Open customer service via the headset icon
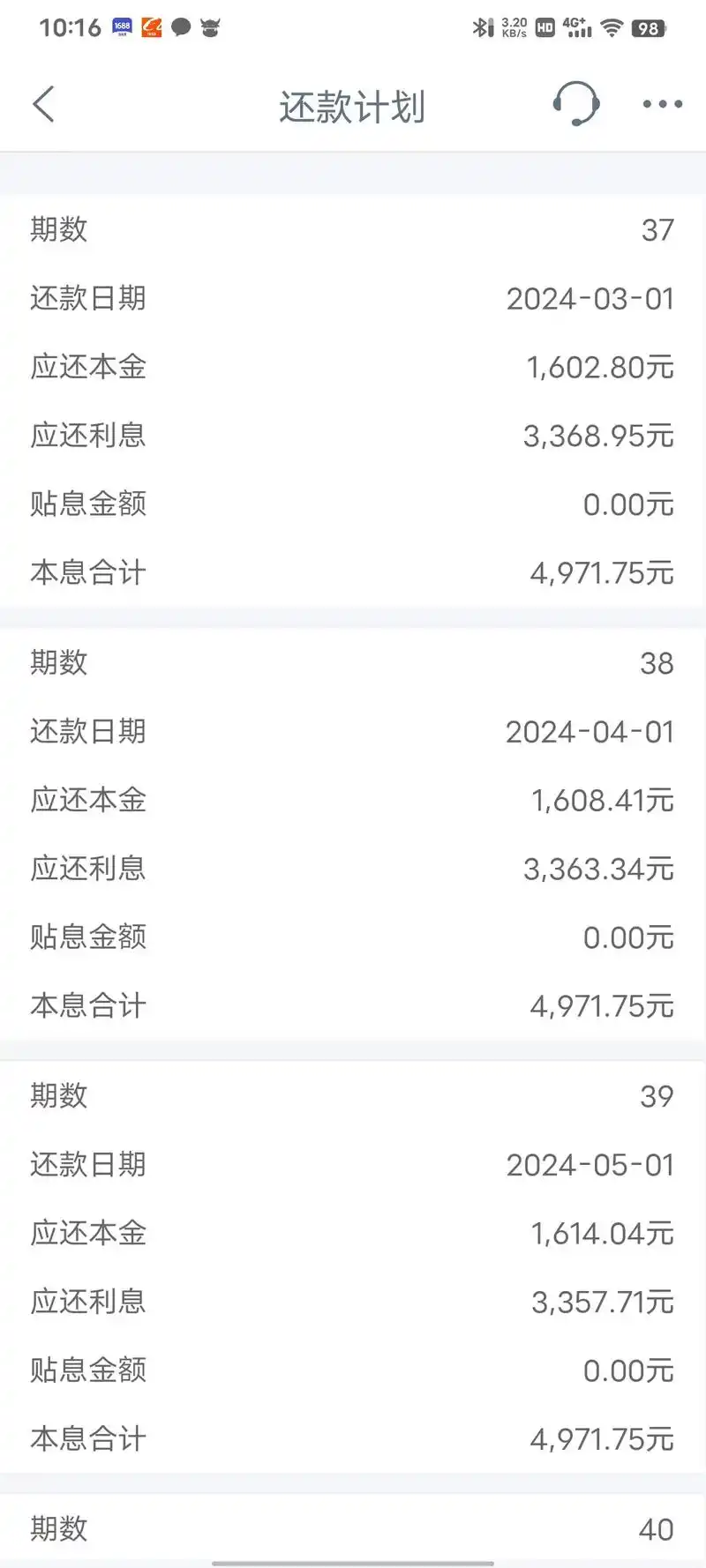Viewport: 706px width, 1568px height. [x=575, y=104]
